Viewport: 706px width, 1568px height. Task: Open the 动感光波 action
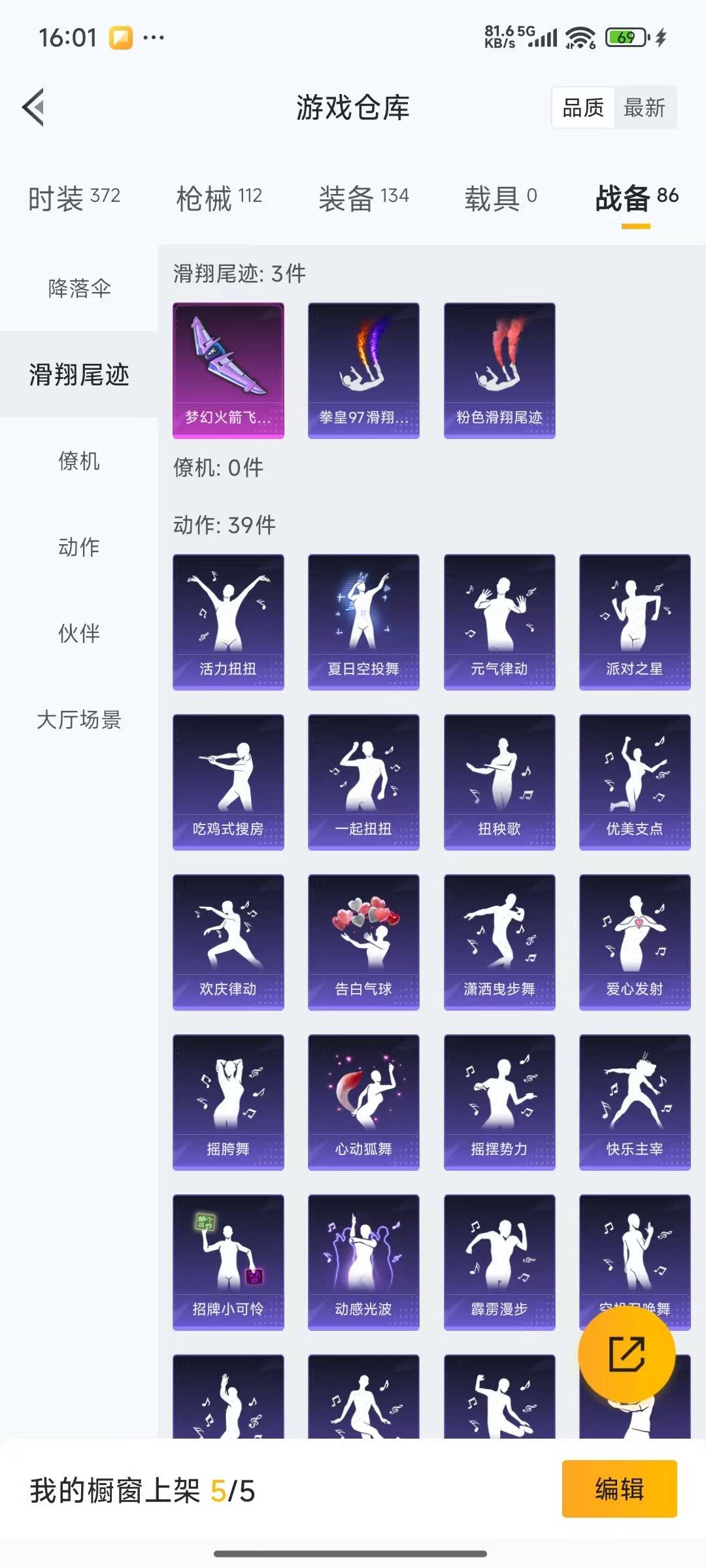tap(363, 1261)
